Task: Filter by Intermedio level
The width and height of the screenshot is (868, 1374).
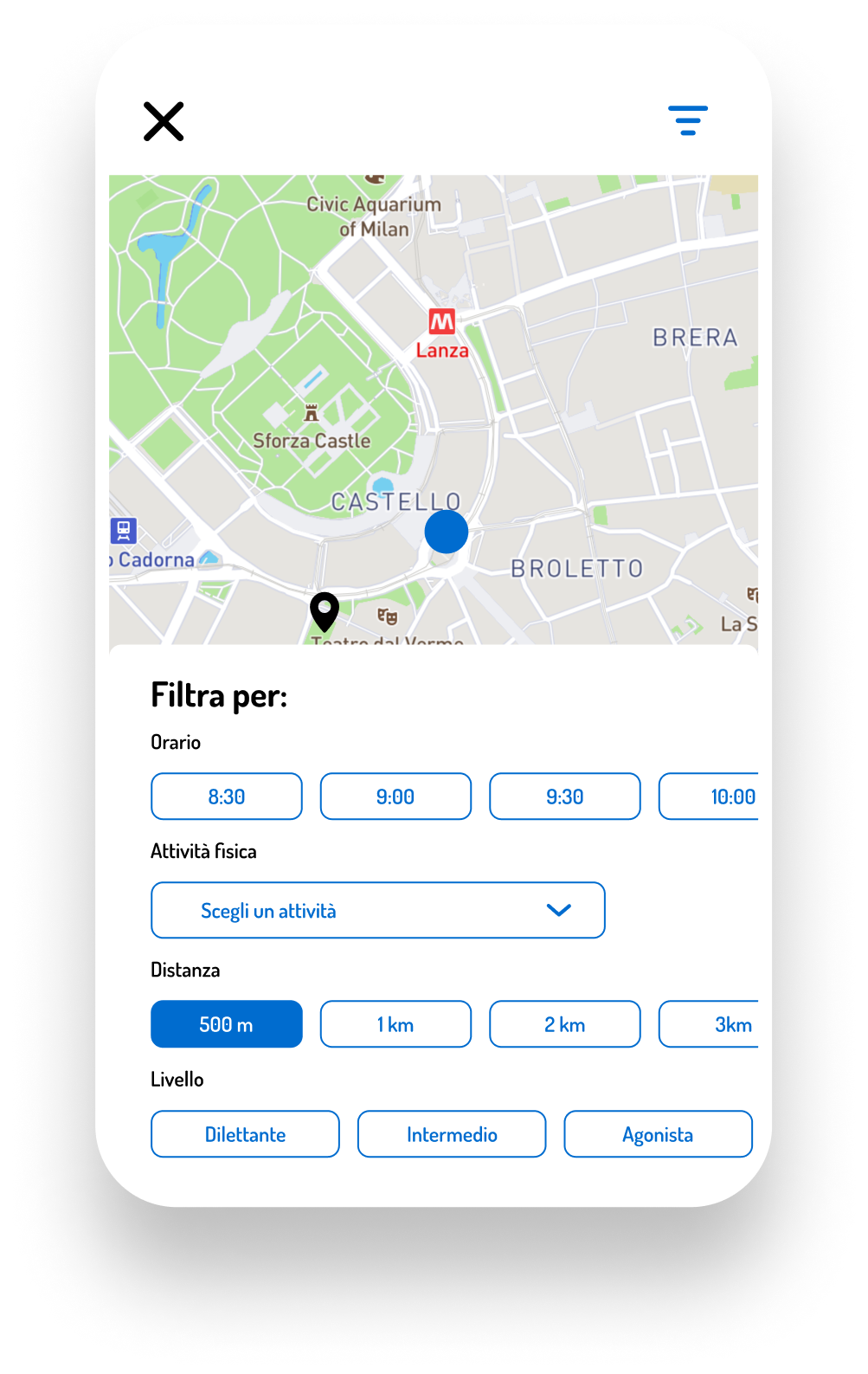Action: tap(452, 1134)
